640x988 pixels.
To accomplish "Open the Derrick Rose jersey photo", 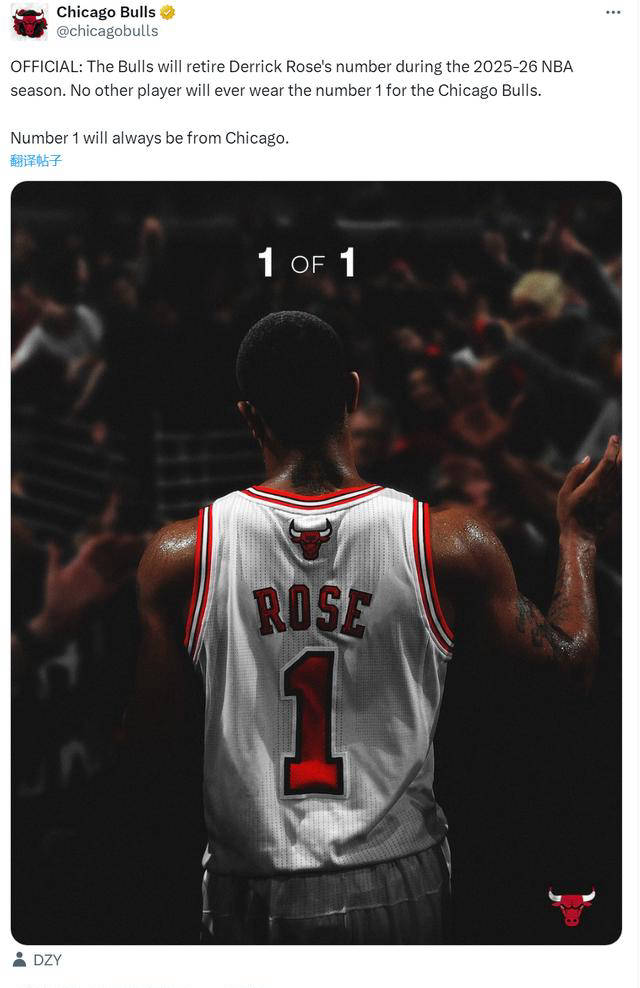I will coord(316,562).
